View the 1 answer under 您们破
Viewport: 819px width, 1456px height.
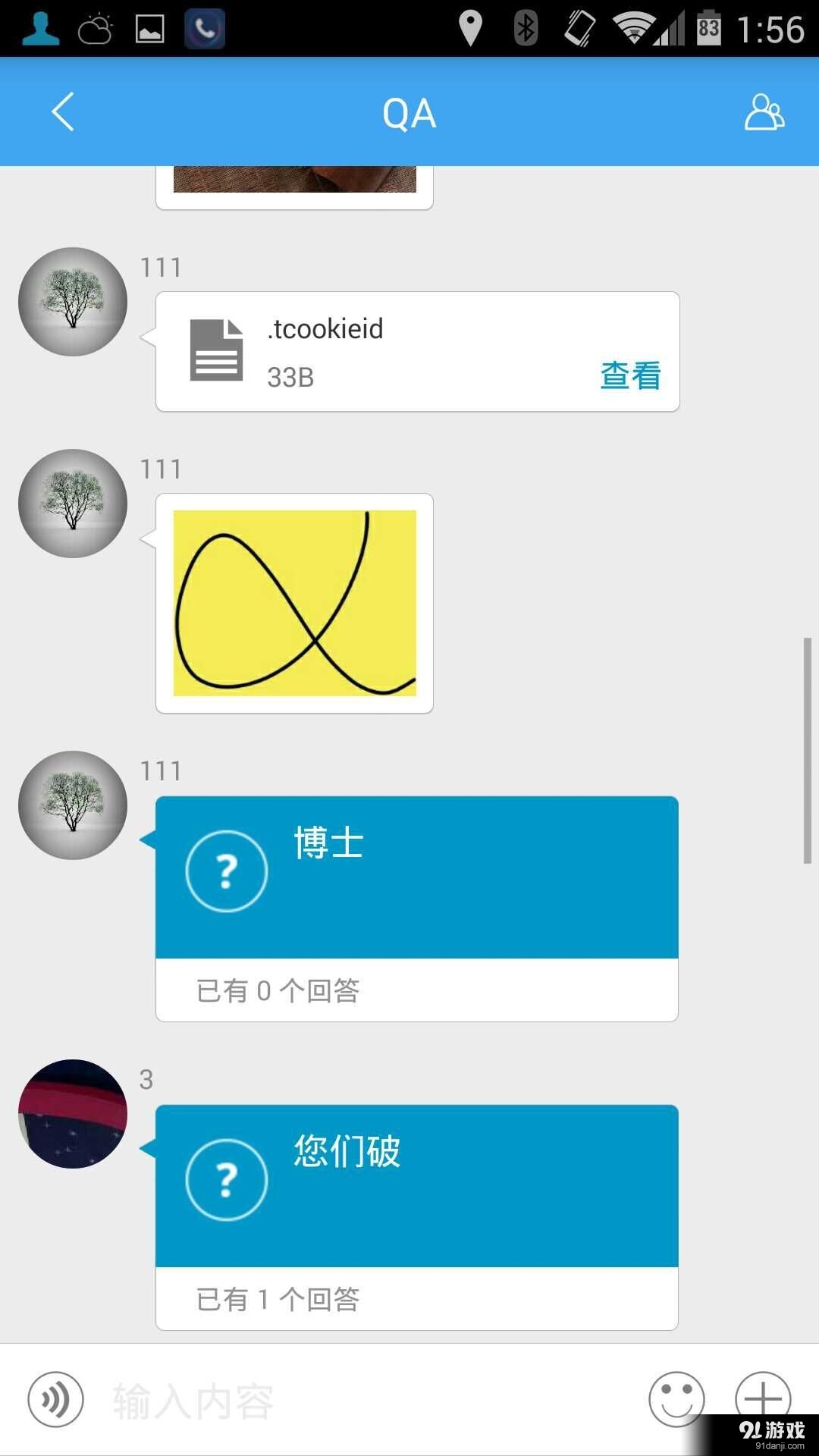click(278, 1299)
